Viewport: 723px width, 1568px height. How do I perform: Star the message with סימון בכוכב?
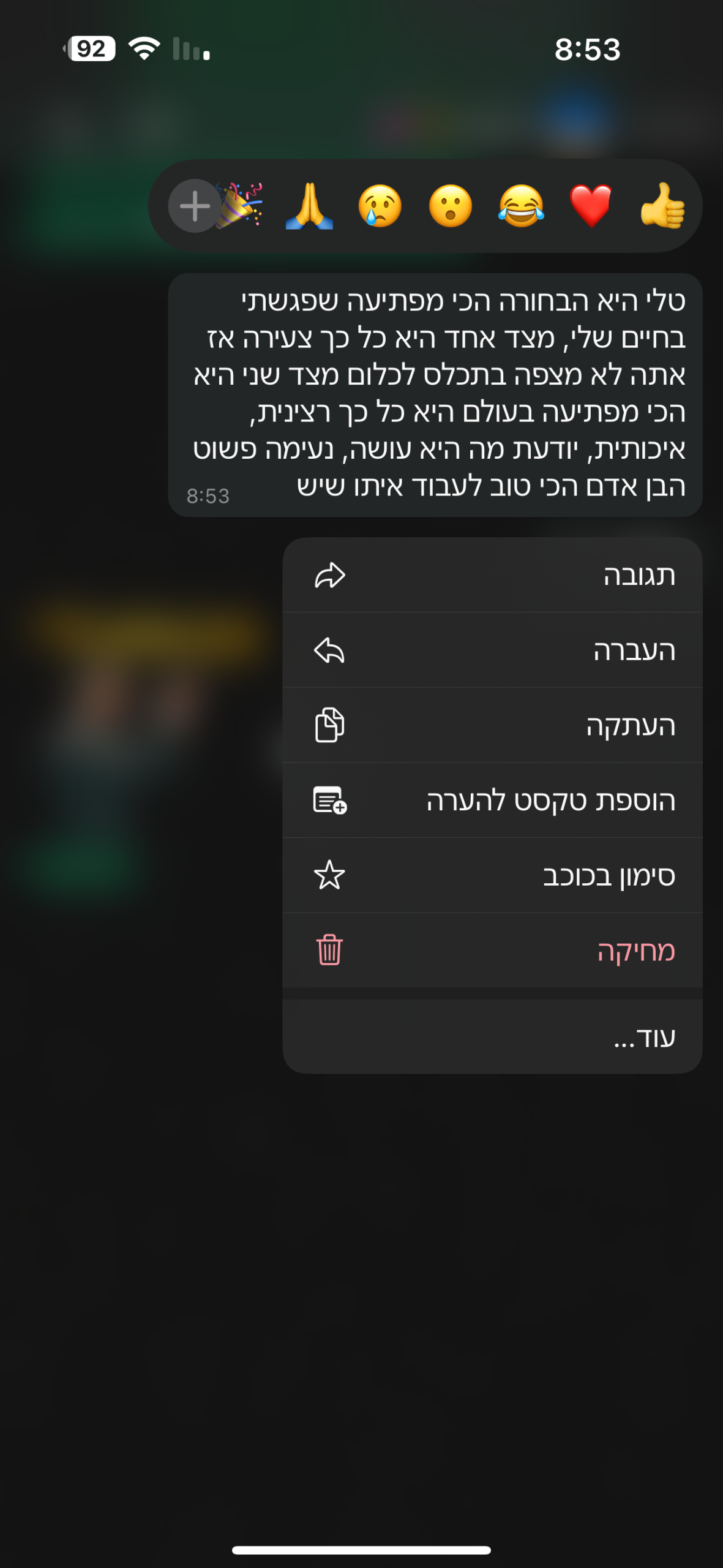(x=492, y=875)
